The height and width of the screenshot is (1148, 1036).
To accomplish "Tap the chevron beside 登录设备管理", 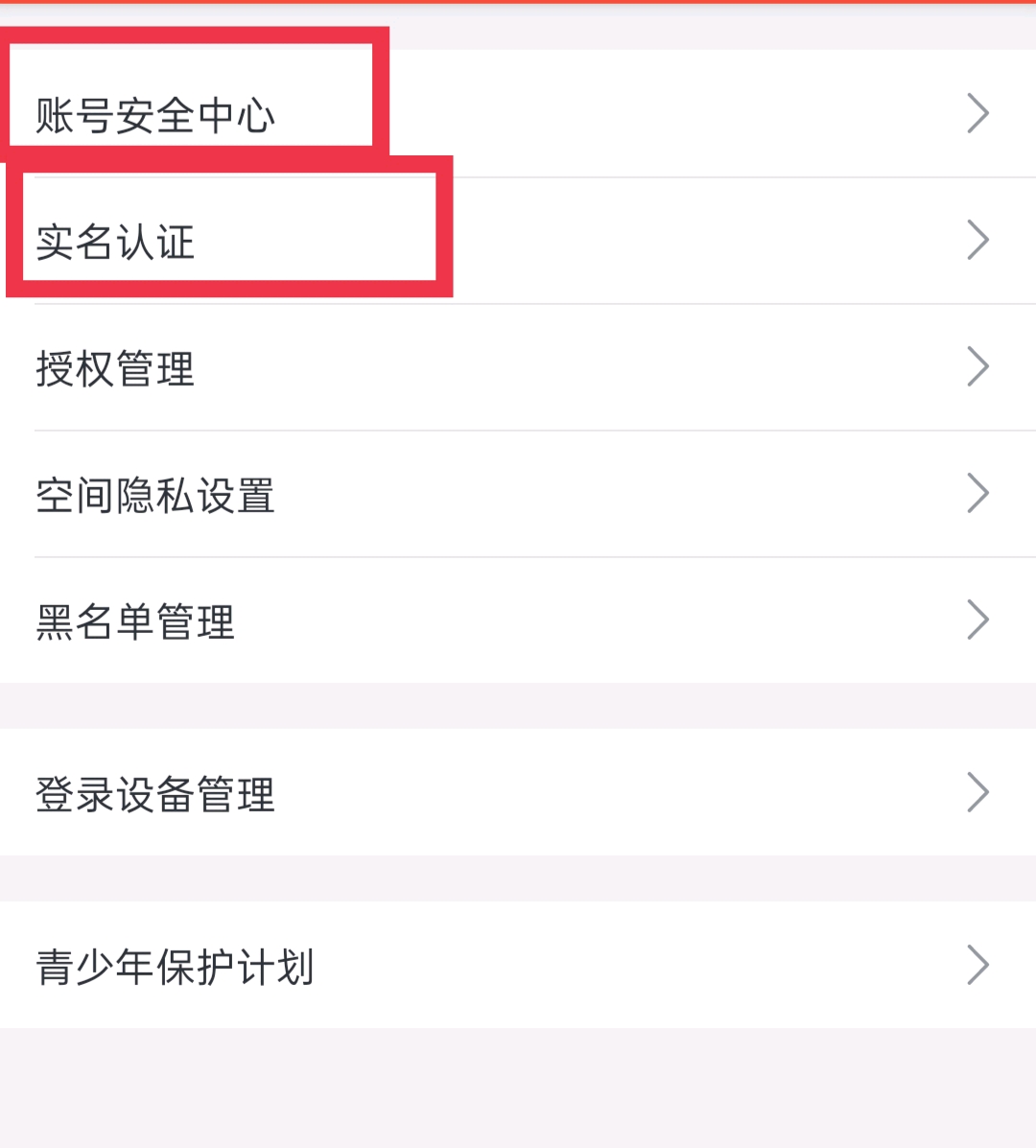I will (x=978, y=791).
